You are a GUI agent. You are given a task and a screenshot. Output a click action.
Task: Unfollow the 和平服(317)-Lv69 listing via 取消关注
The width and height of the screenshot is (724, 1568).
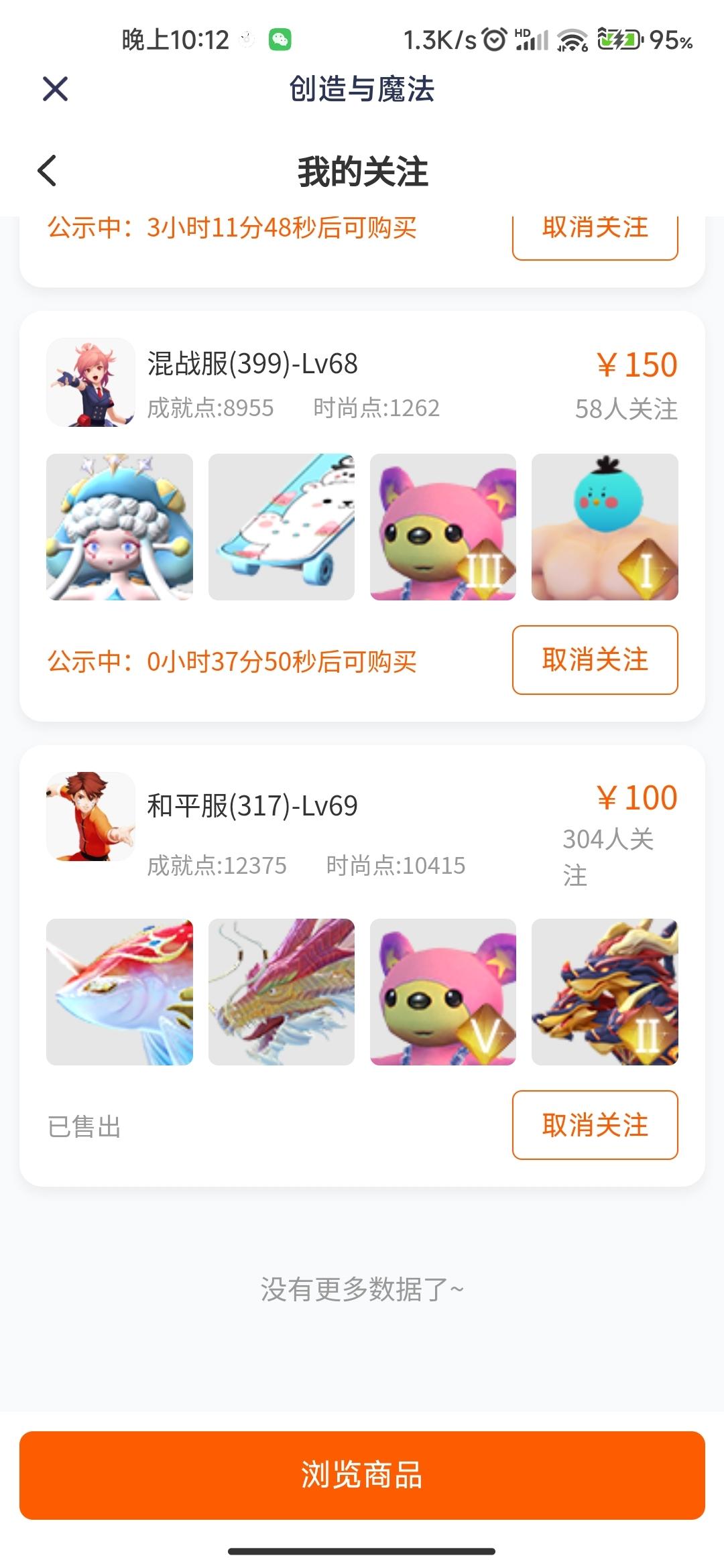pyautogui.click(x=594, y=1124)
